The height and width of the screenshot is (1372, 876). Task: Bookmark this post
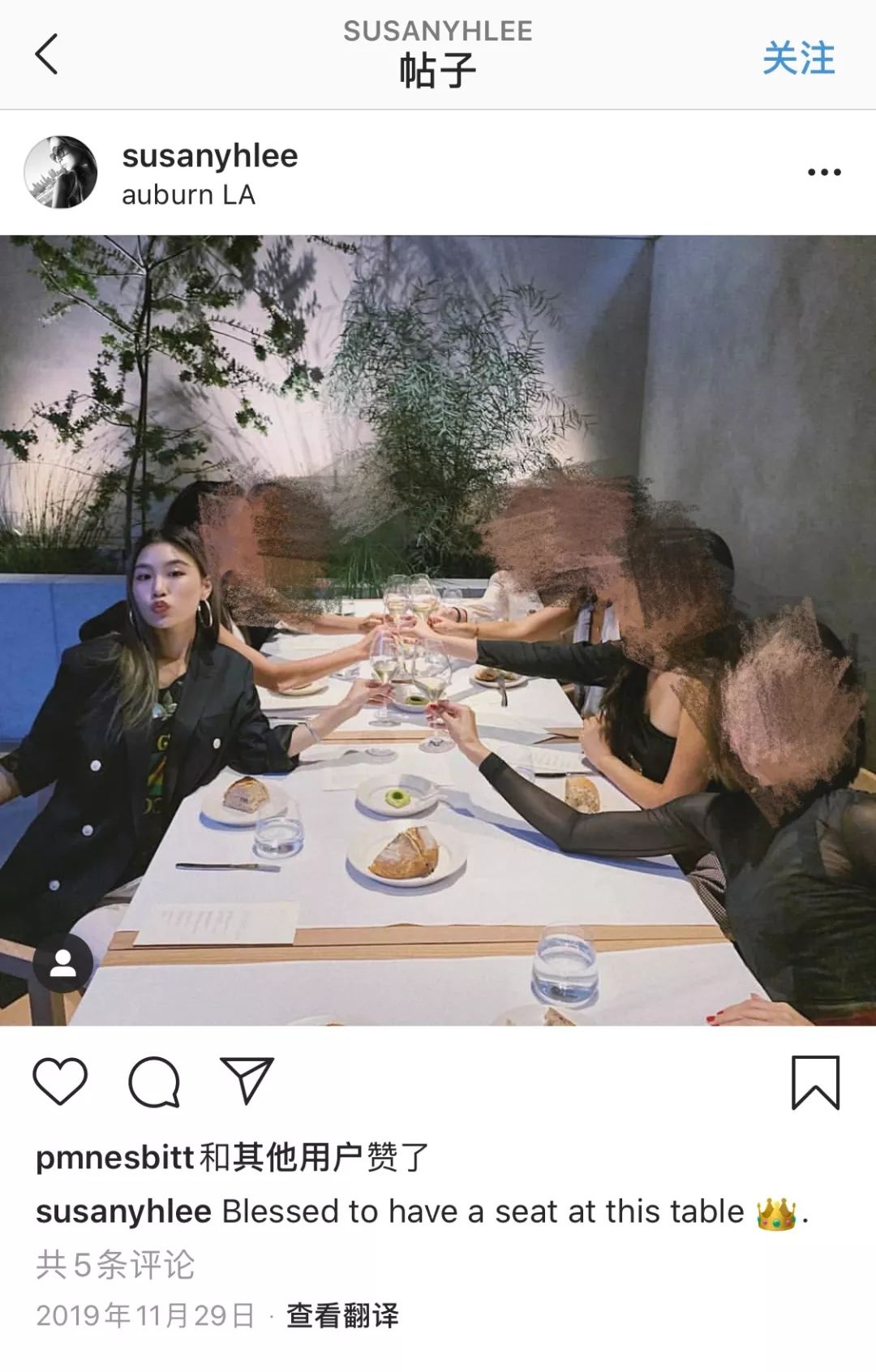pyautogui.click(x=814, y=1082)
